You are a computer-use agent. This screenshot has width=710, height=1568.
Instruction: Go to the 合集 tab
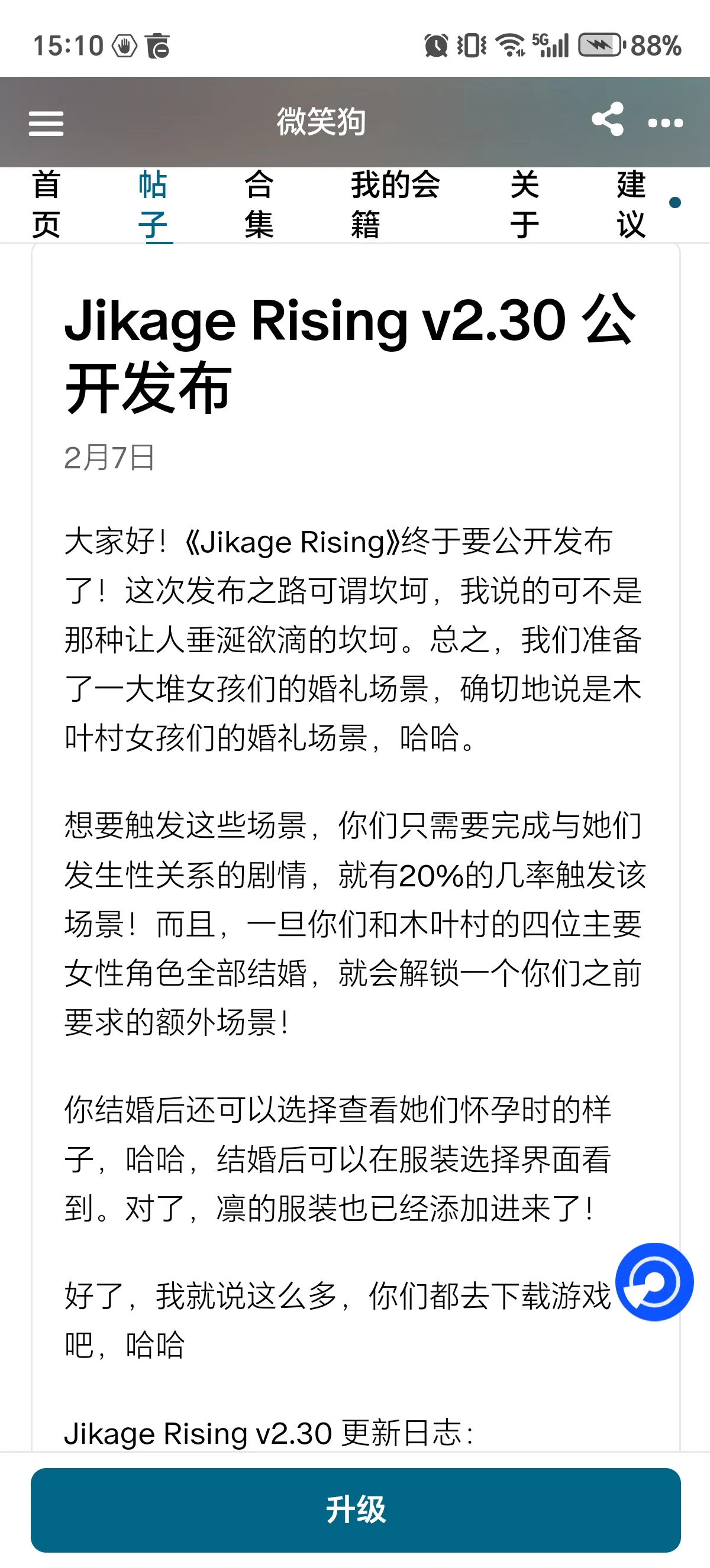[259, 205]
